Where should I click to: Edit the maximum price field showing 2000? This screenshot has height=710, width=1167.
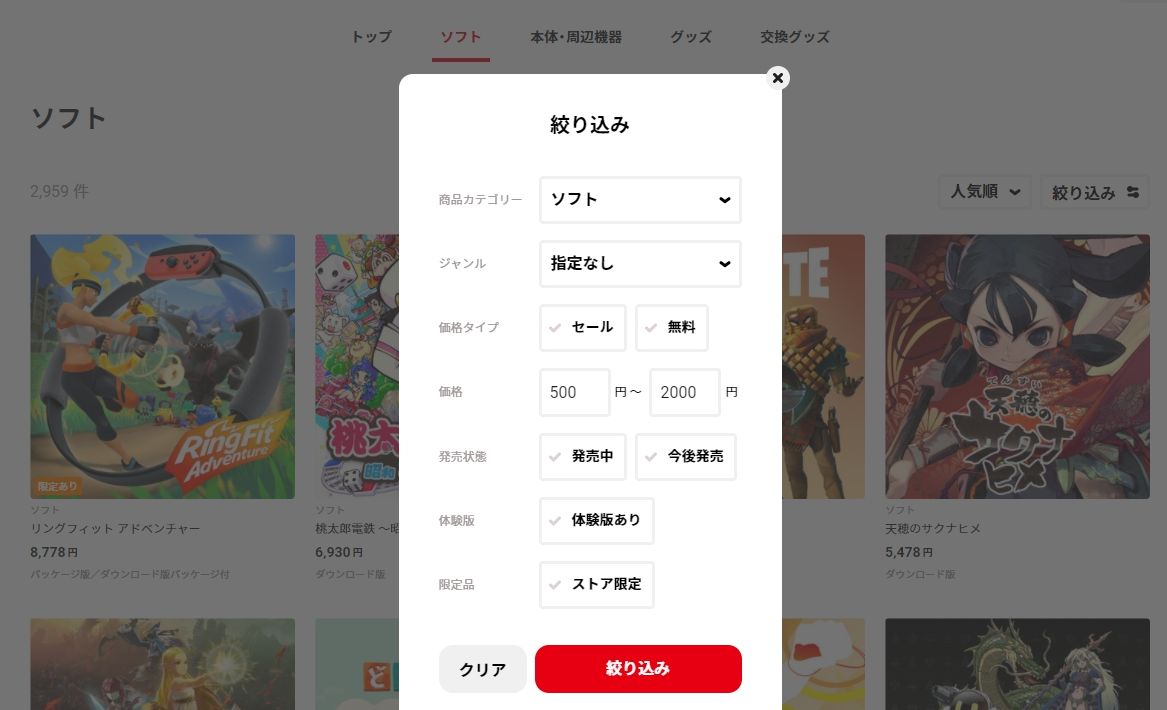(x=684, y=392)
